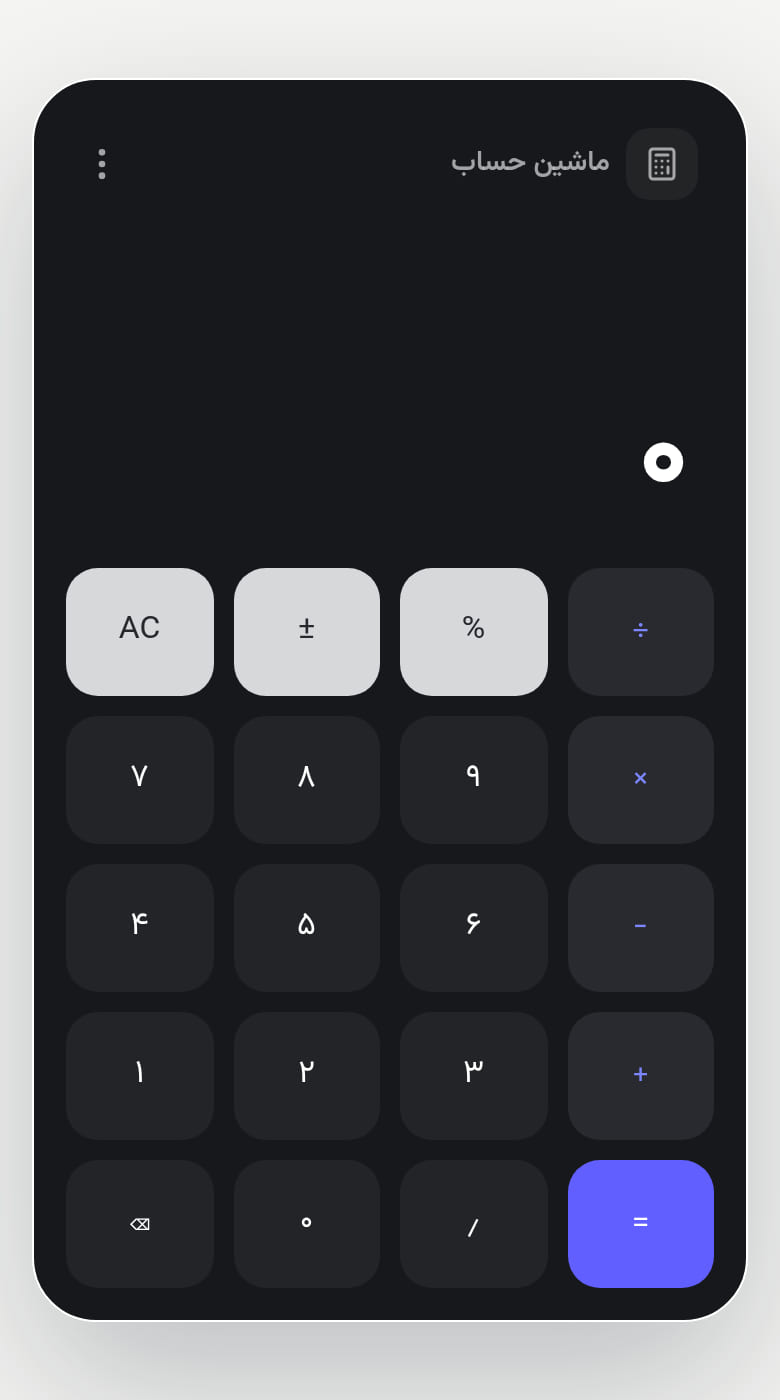Select the division operator
780x1400 pixels.
coord(641,632)
